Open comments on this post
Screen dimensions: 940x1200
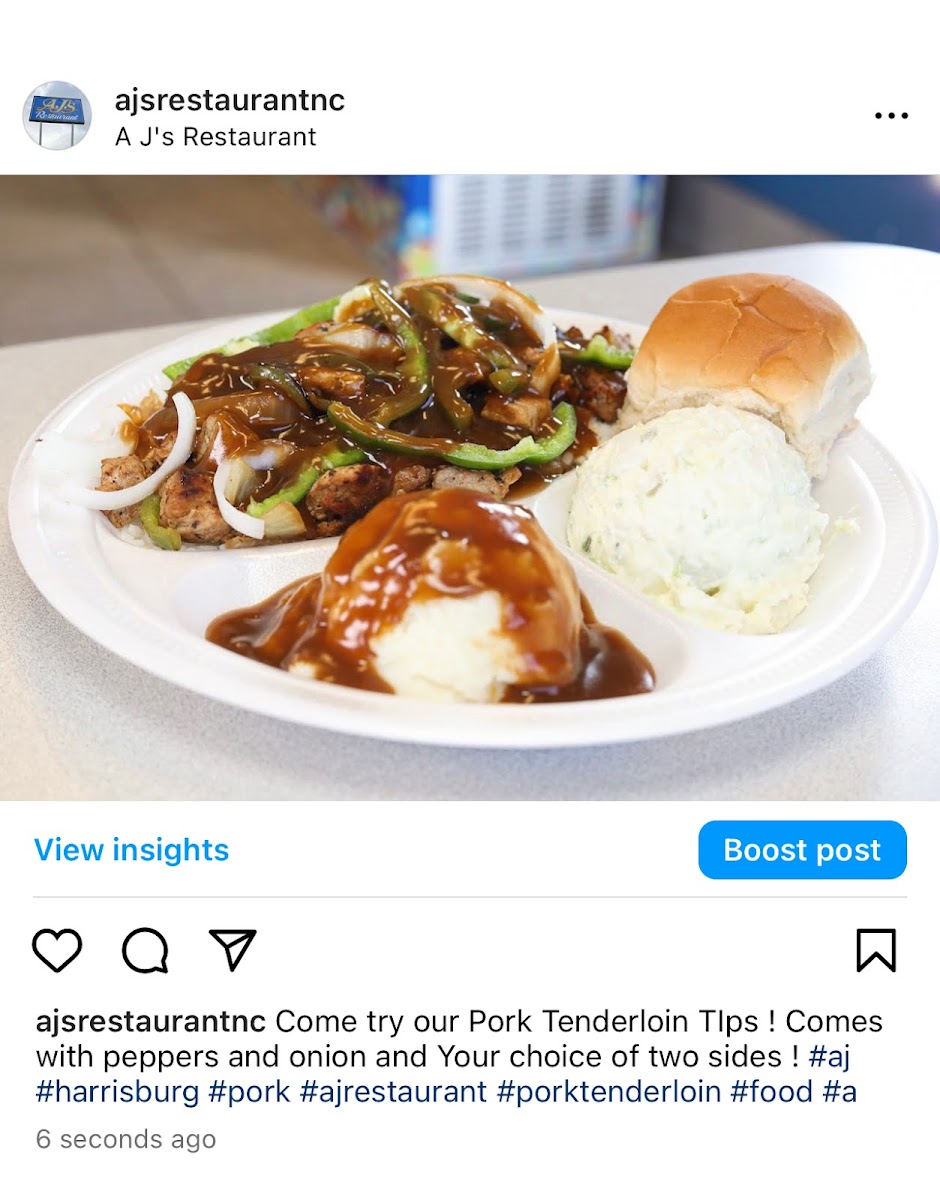pos(145,950)
